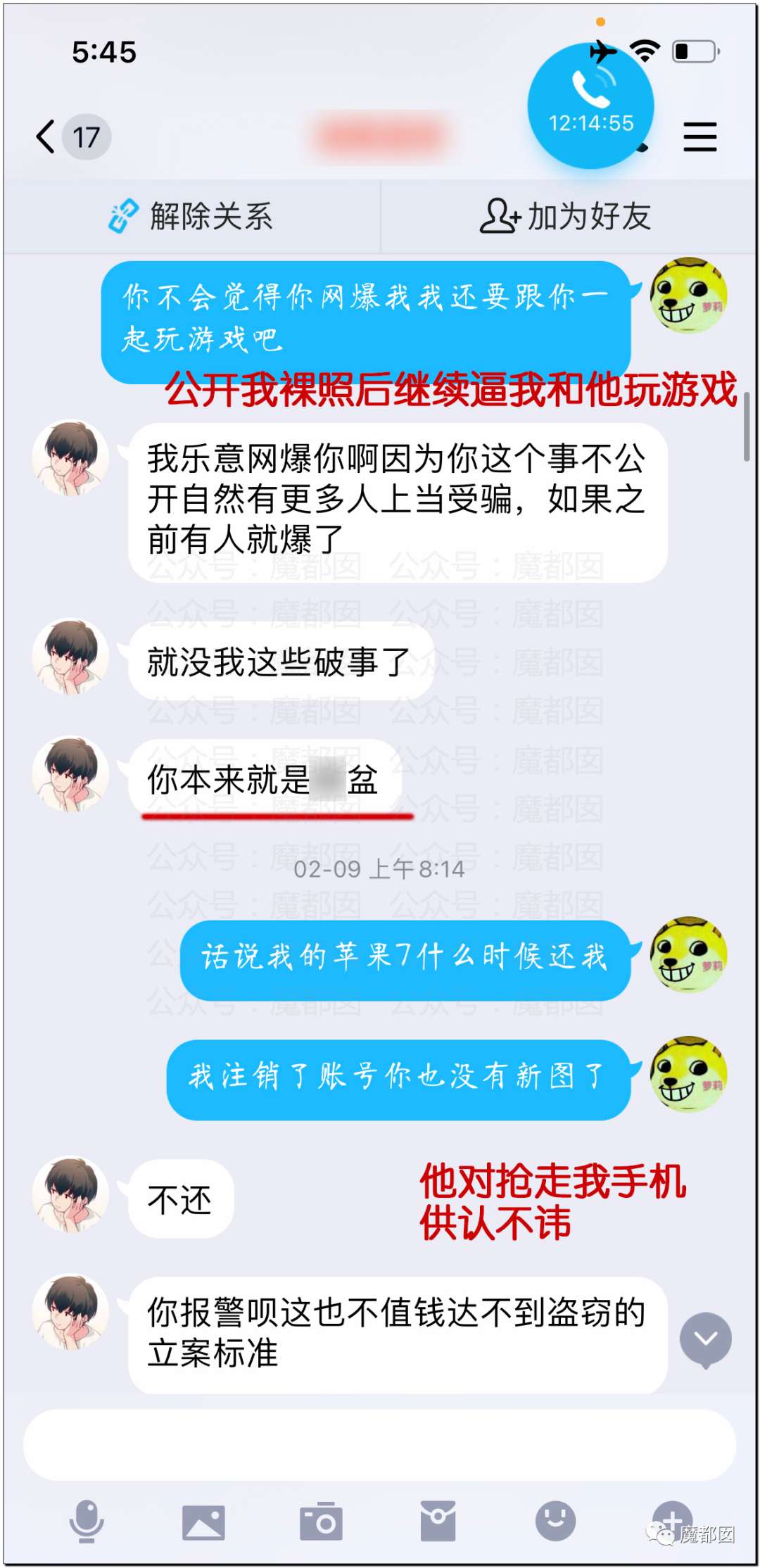This screenshot has height=1568, width=760.
Task: Focus the message input field
Action: [380, 1445]
